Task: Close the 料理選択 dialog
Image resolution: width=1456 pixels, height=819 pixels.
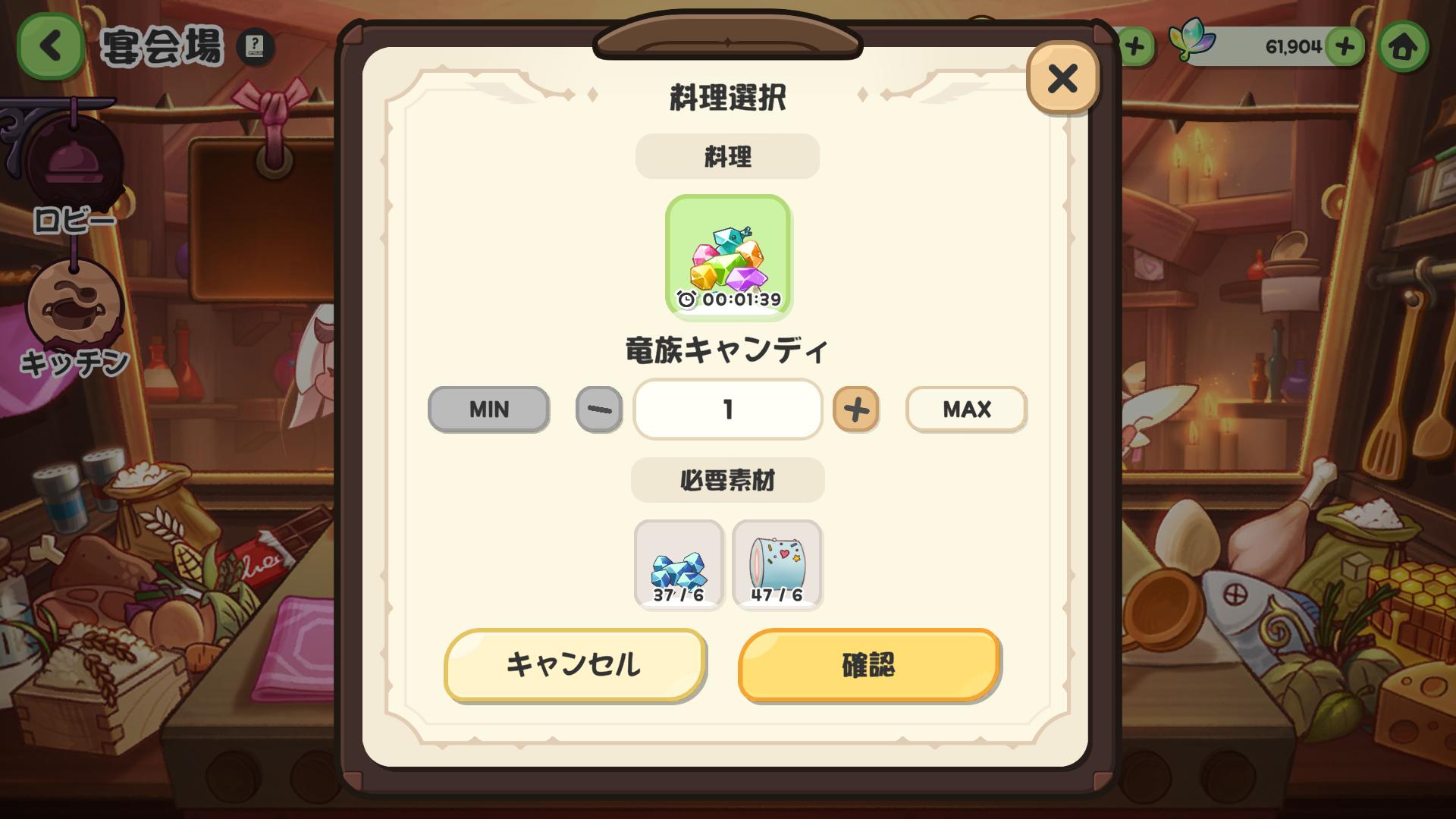Action: 1062,77
